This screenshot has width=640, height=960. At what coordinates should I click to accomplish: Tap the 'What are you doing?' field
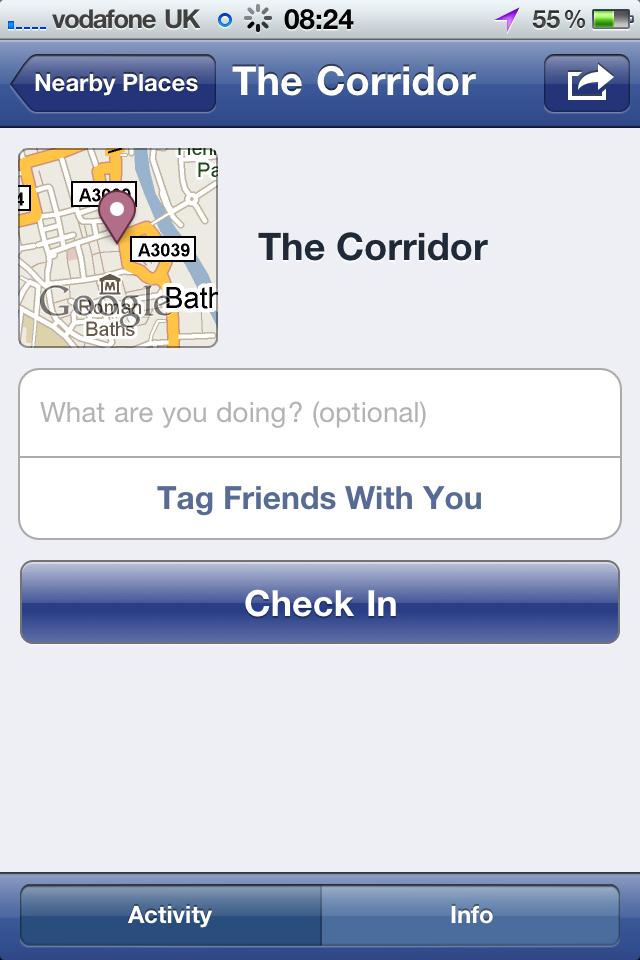coord(320,413)
